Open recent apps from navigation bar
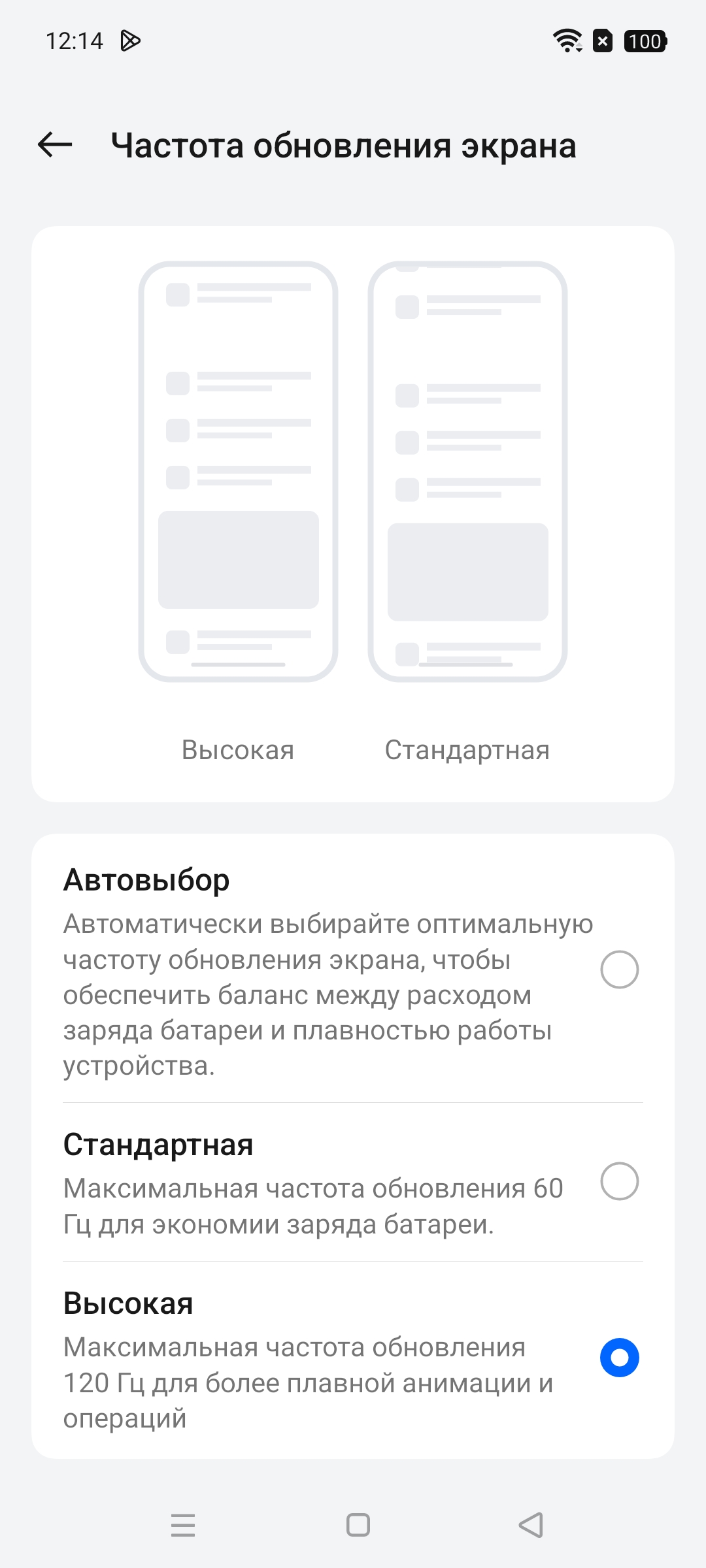The image size is (706, 1568). tap(183, 1525)
